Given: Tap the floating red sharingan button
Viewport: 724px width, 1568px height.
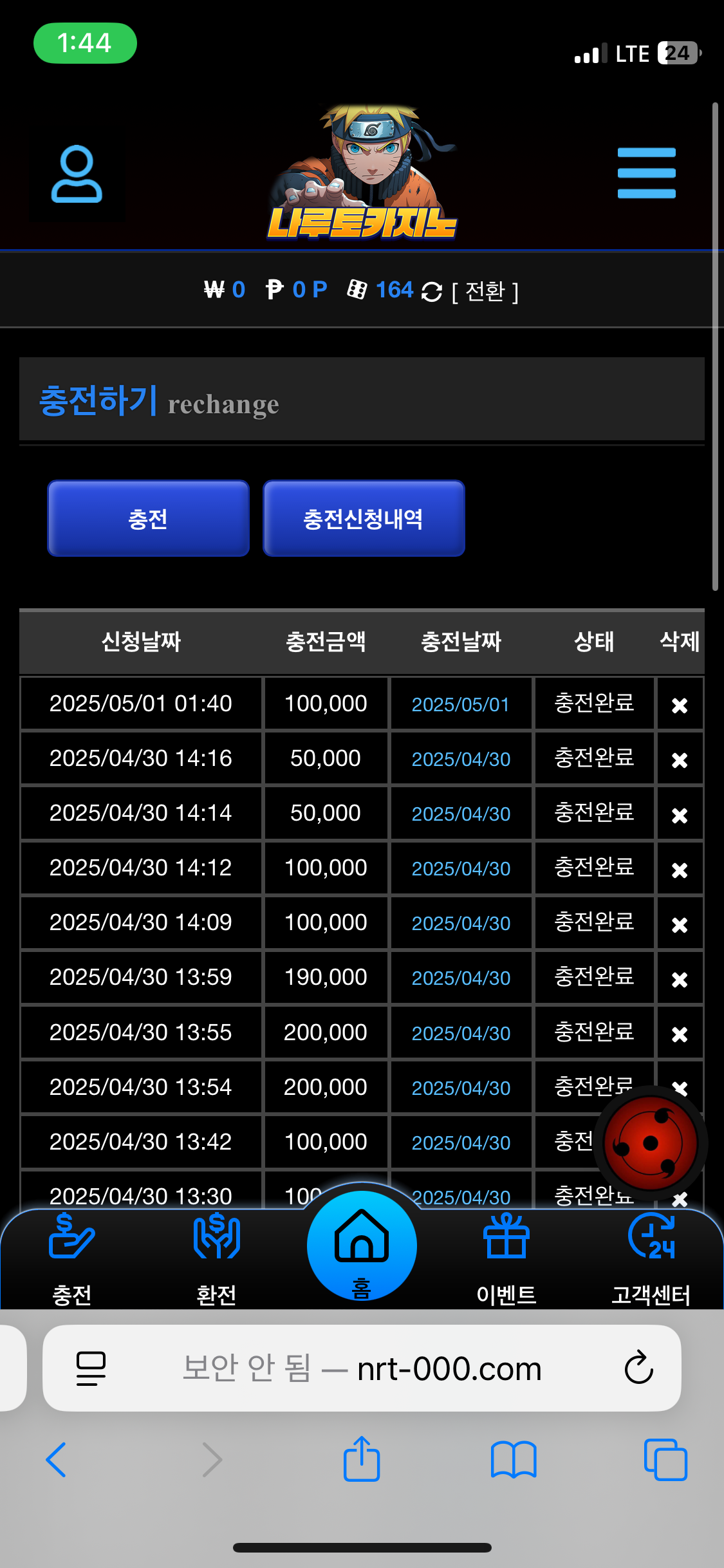Looking at the screenshot, I should (650, 1143).
